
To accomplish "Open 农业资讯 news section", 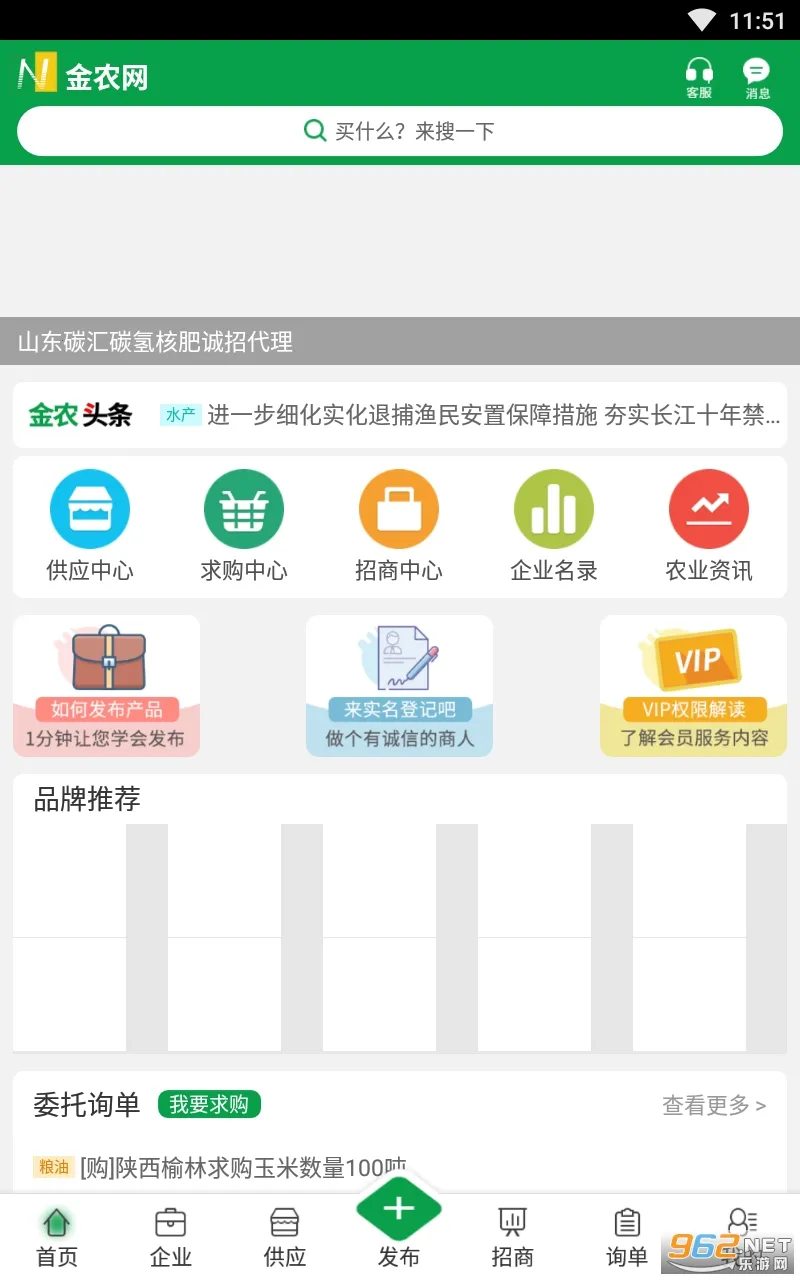I will click(x=709, y=525).
